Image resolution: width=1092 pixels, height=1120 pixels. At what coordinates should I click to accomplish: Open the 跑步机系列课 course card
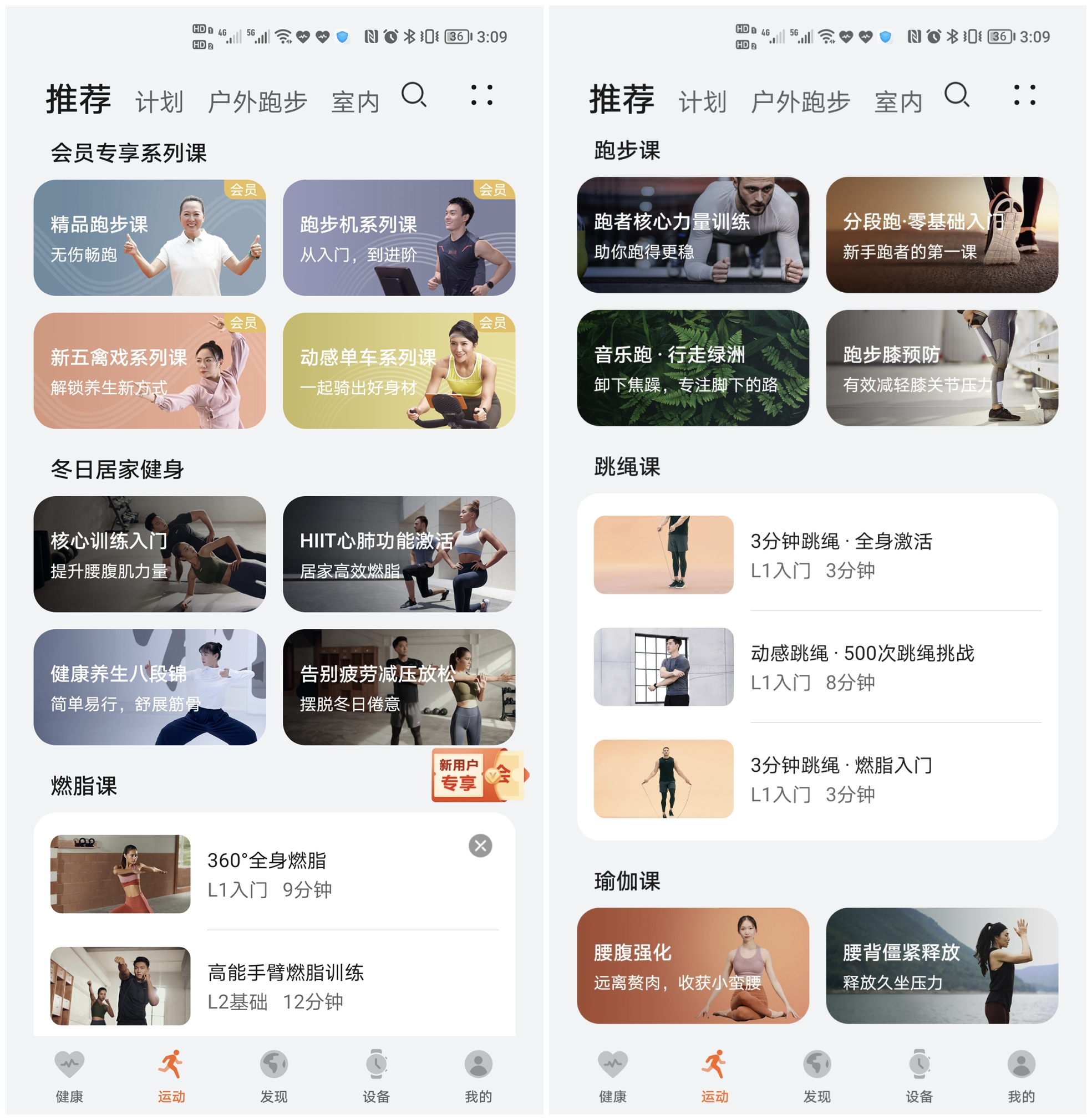pos(399,237)
